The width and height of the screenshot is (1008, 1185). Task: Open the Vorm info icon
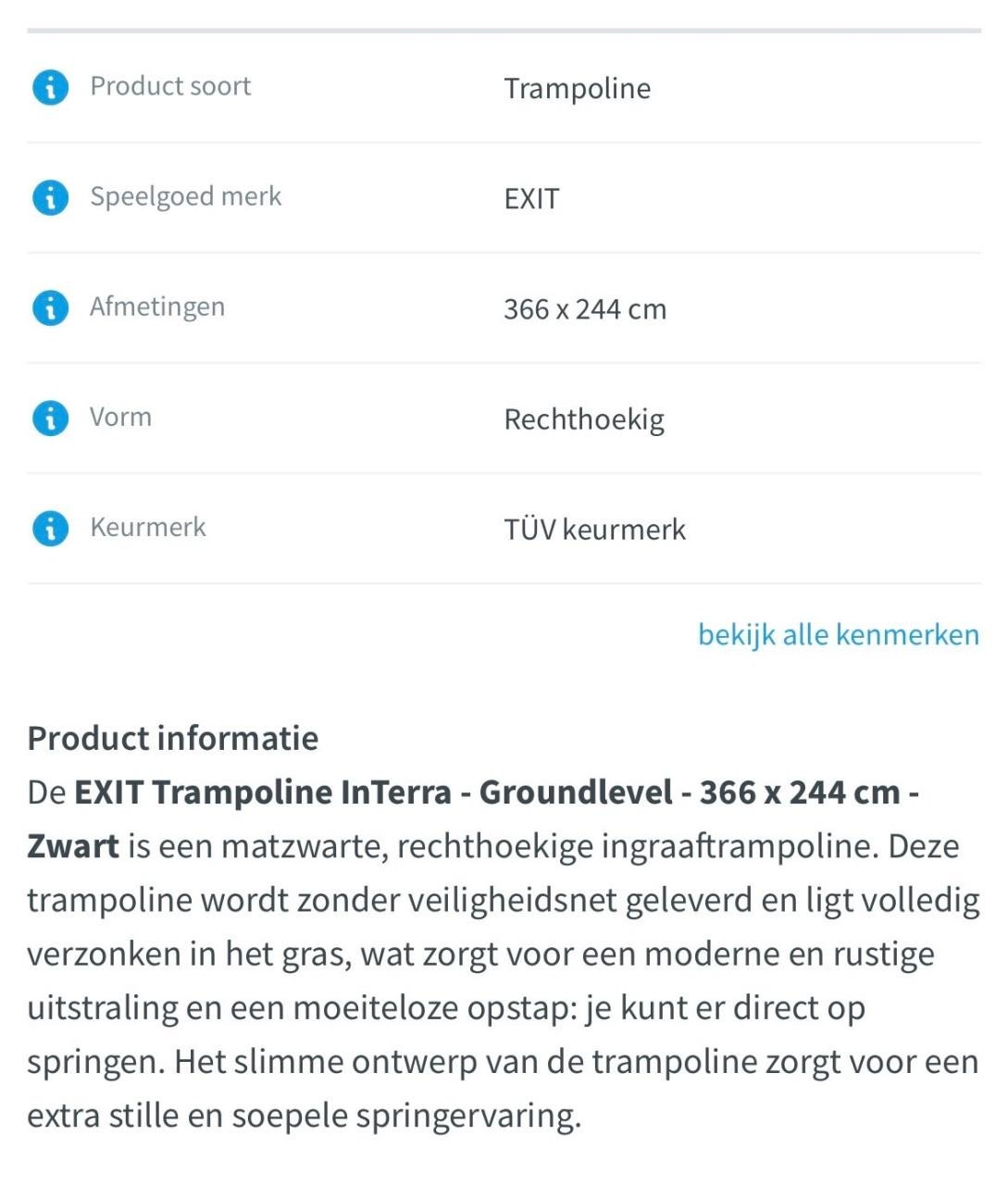pyautogui.click(x=50, y=418)
